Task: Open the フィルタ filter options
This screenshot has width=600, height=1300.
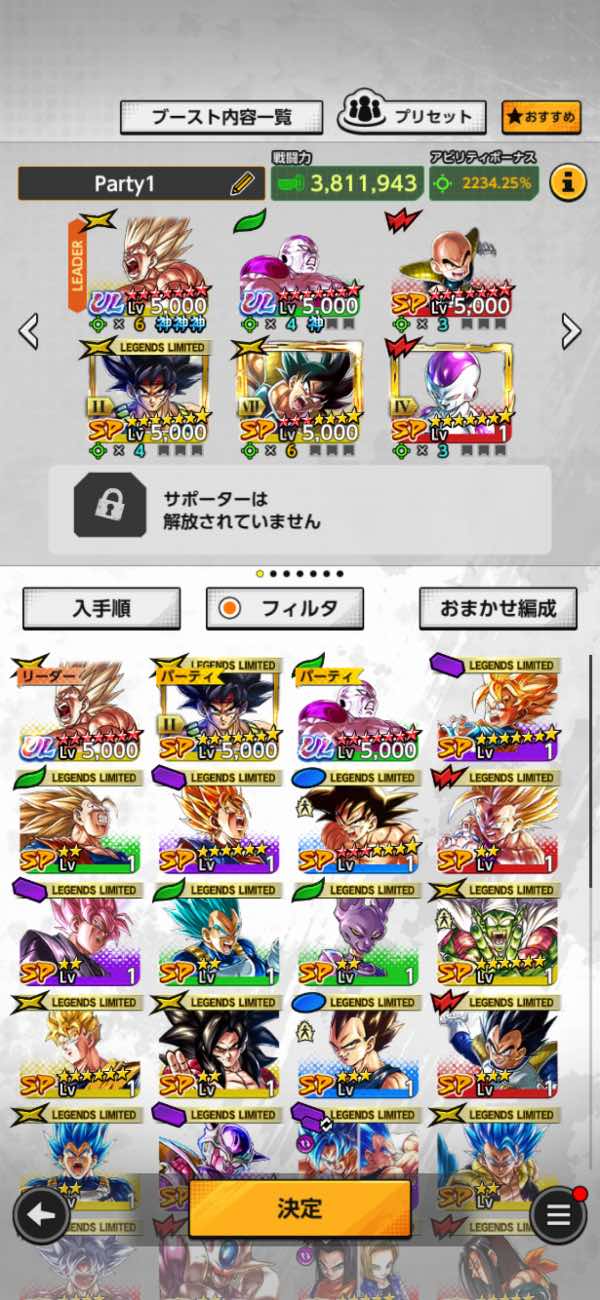Action: 285,608
